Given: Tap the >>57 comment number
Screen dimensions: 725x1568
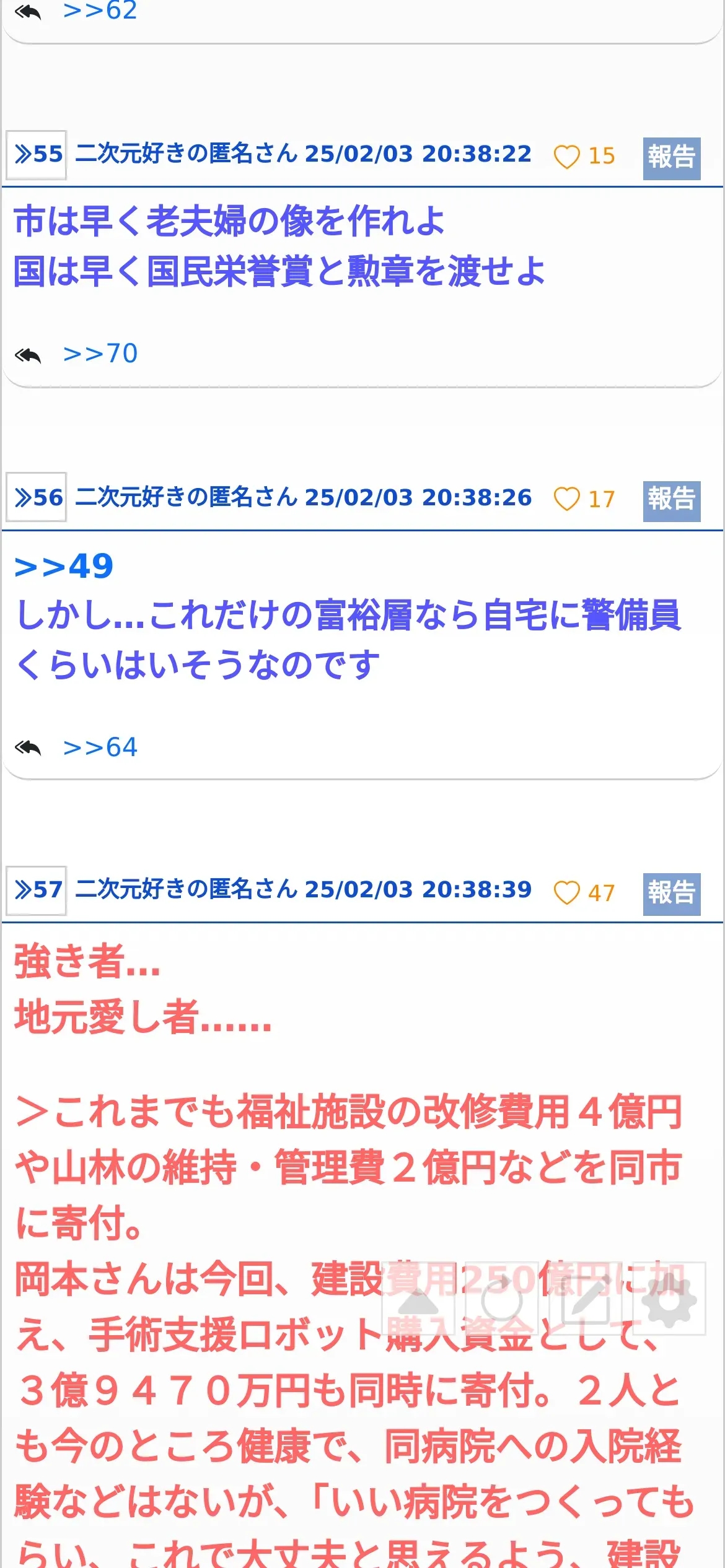Looking at the screenshot, I should click(37, 890).
